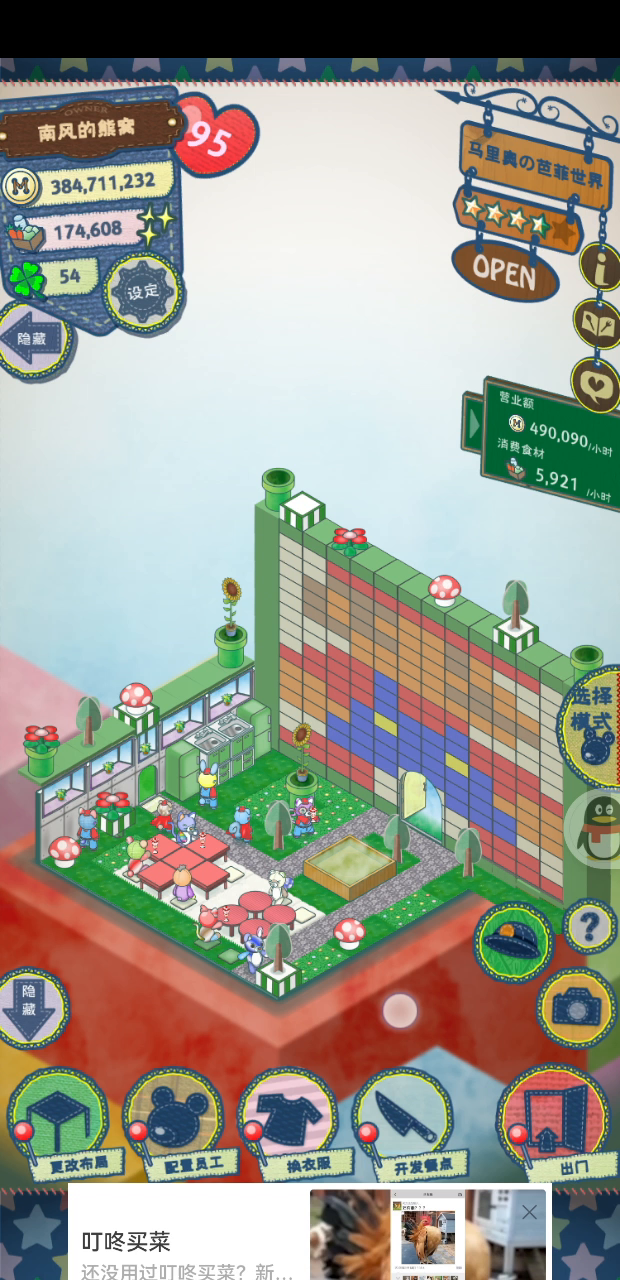Collapse the 营业额 revenue panel arrow
620x1280 pixels.
tap(473, 423)
